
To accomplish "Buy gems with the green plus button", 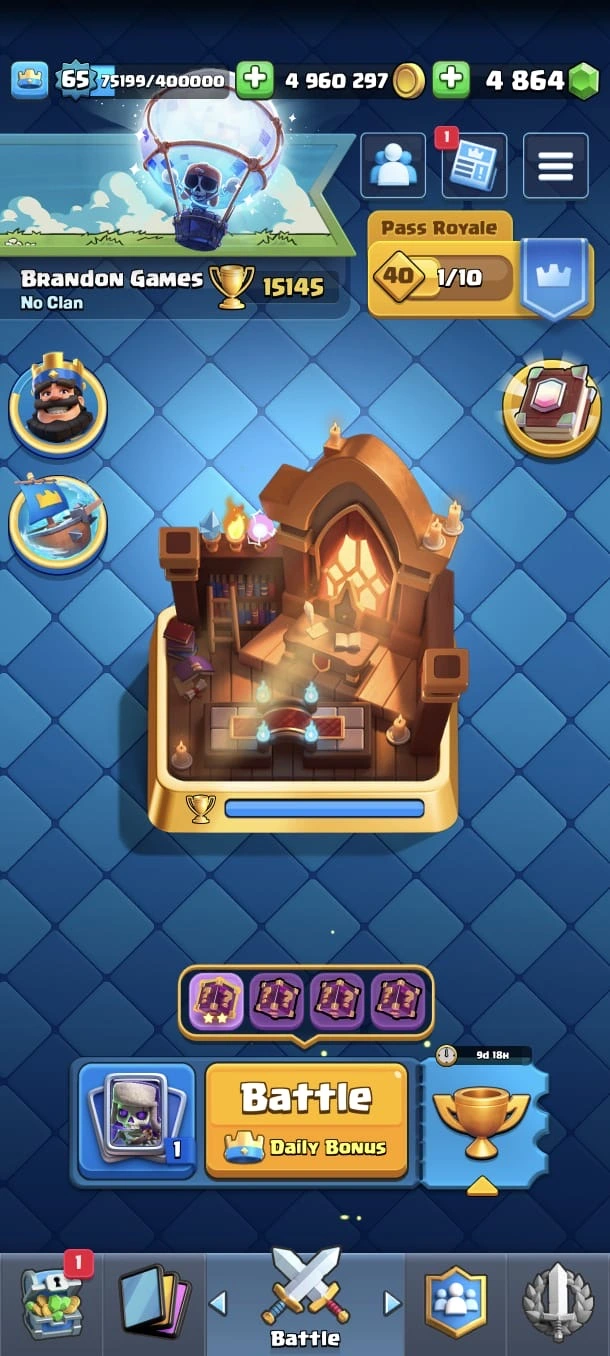I will pyautogui.click(x=451, y=80).
